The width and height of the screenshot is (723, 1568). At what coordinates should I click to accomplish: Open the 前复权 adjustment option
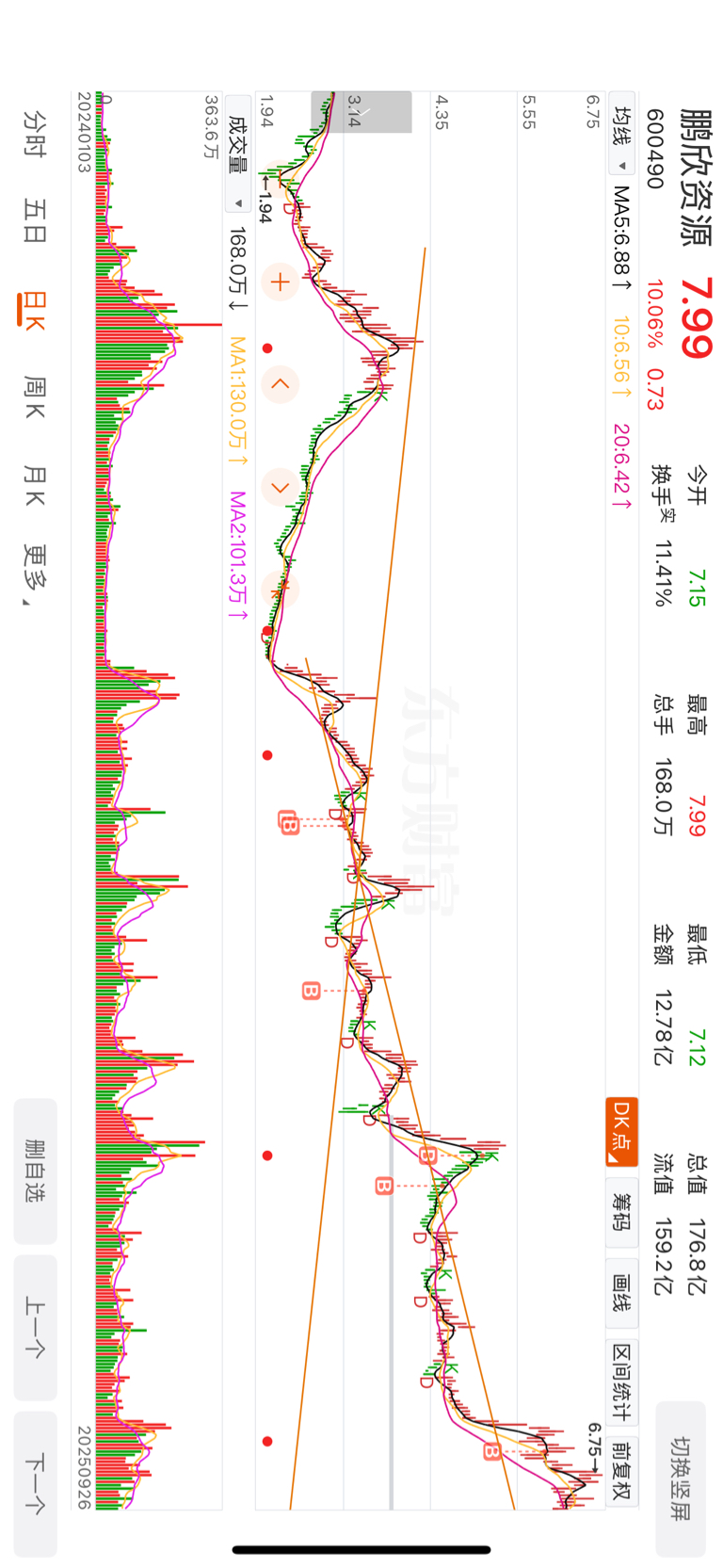pos(621,1471)
